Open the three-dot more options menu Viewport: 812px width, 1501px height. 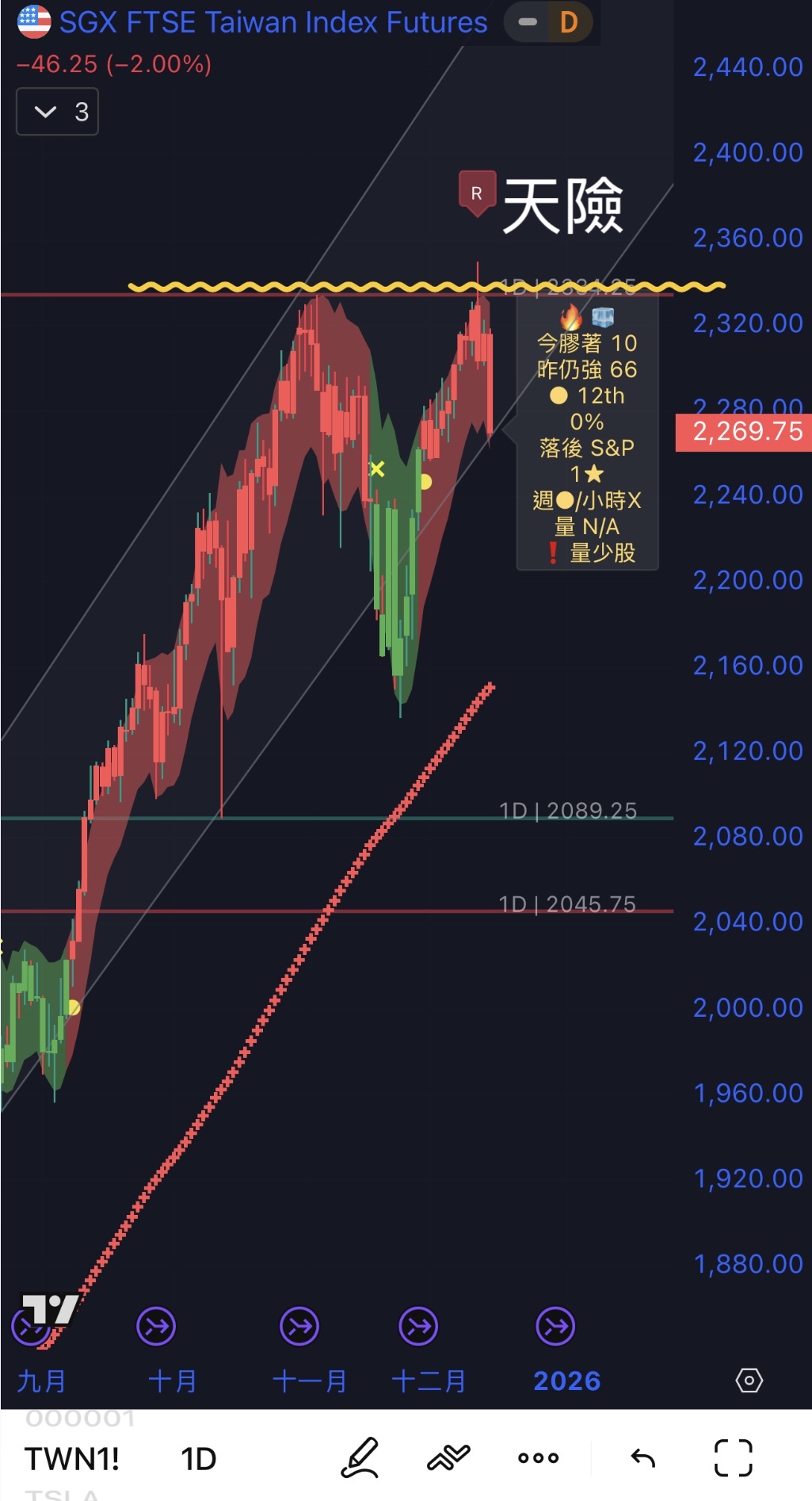[539, 1458]
